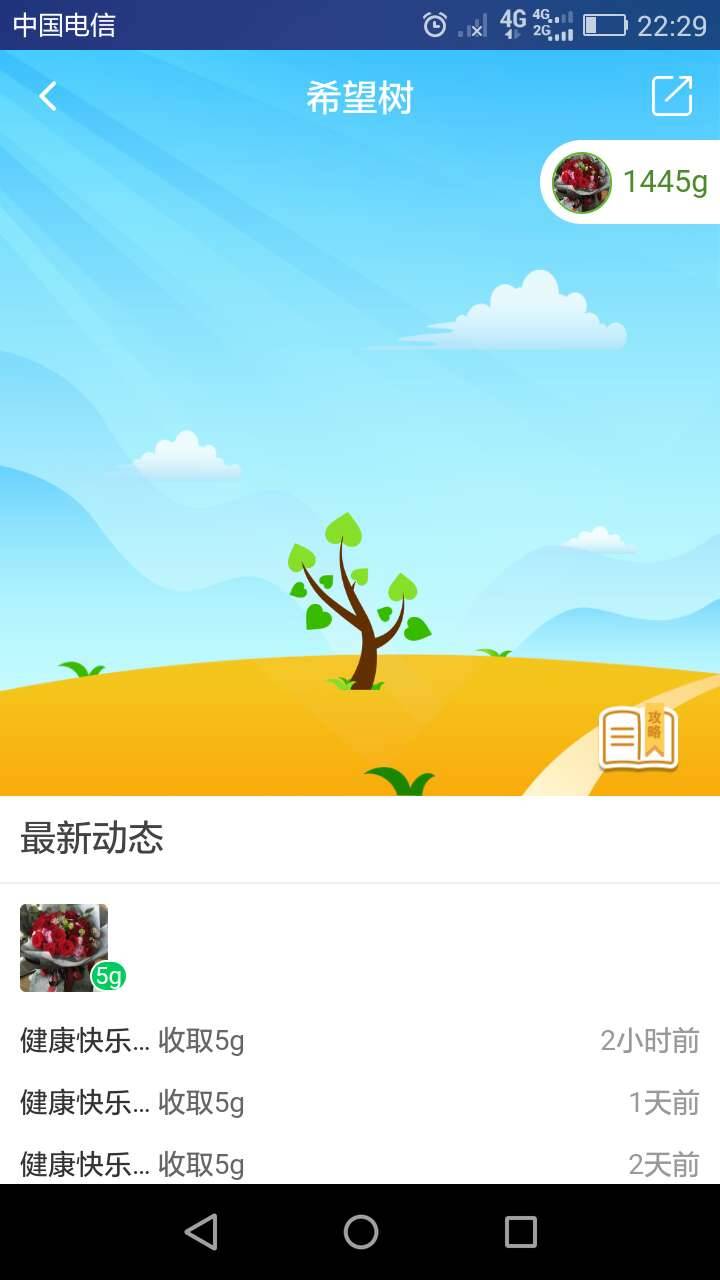Tap the Android home button
720x1280 pixels.
(x=360, y=1232)
